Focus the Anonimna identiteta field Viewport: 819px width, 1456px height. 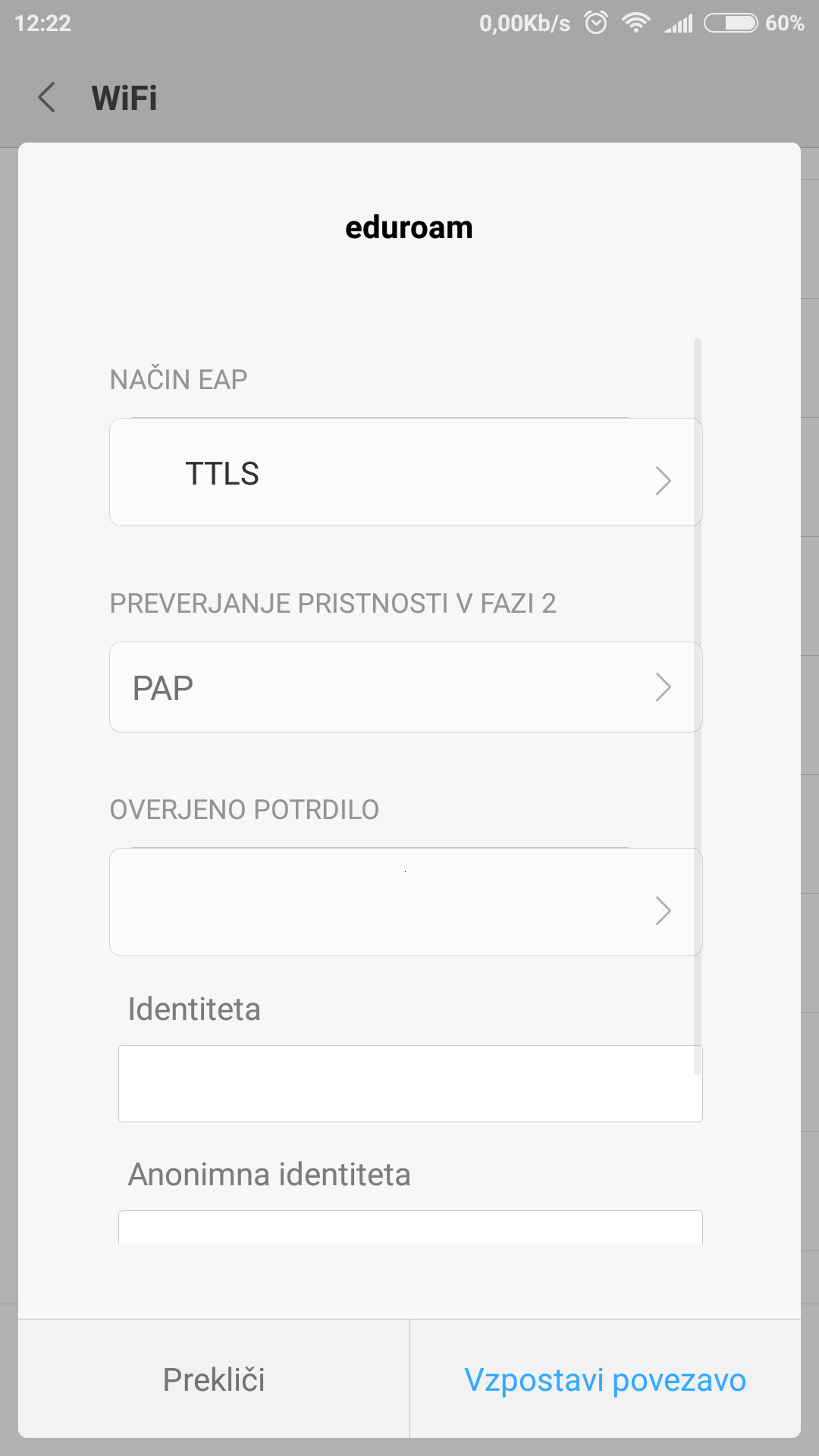410,1227
